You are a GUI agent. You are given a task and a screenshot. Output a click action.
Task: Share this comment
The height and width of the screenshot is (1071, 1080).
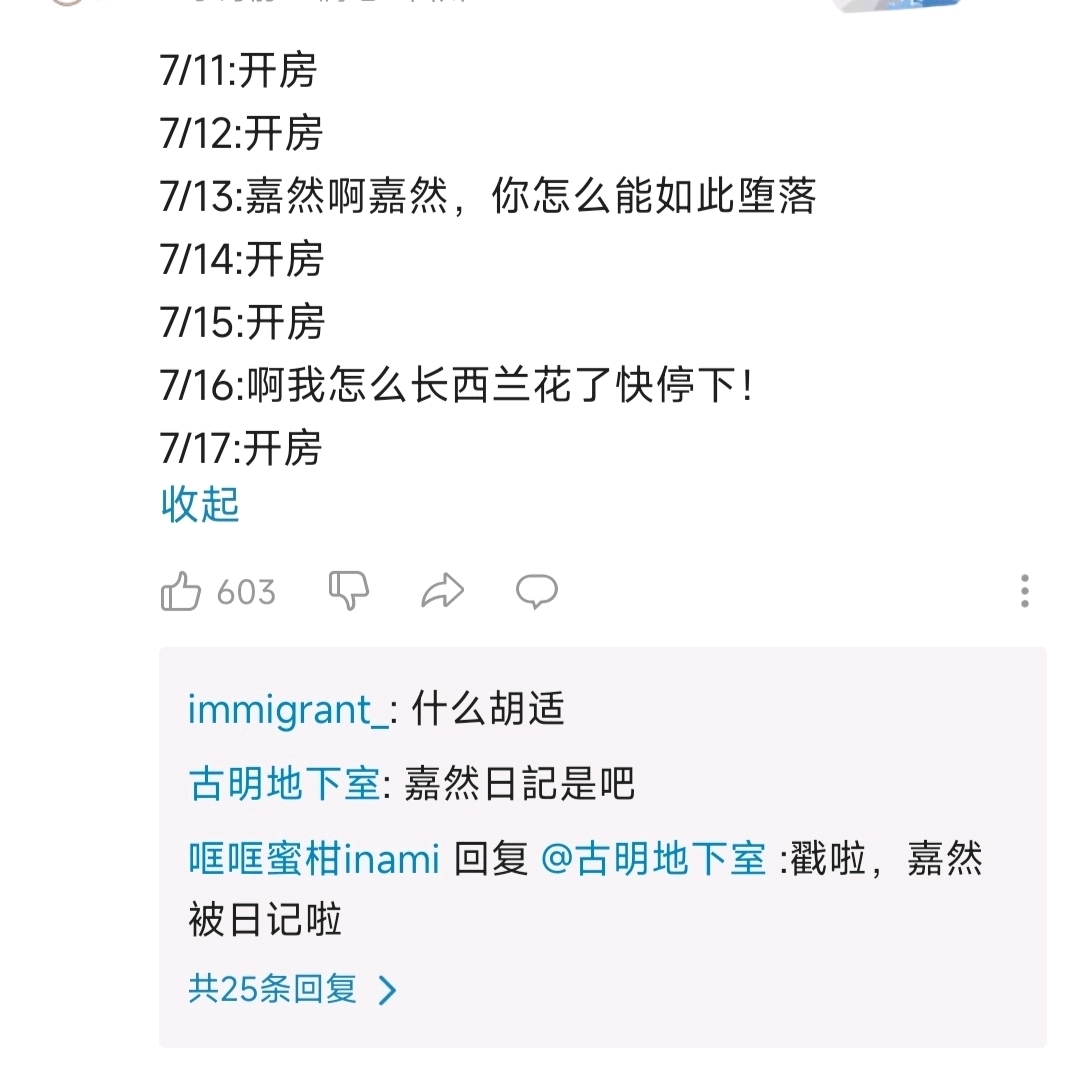[x=442, y=592]
